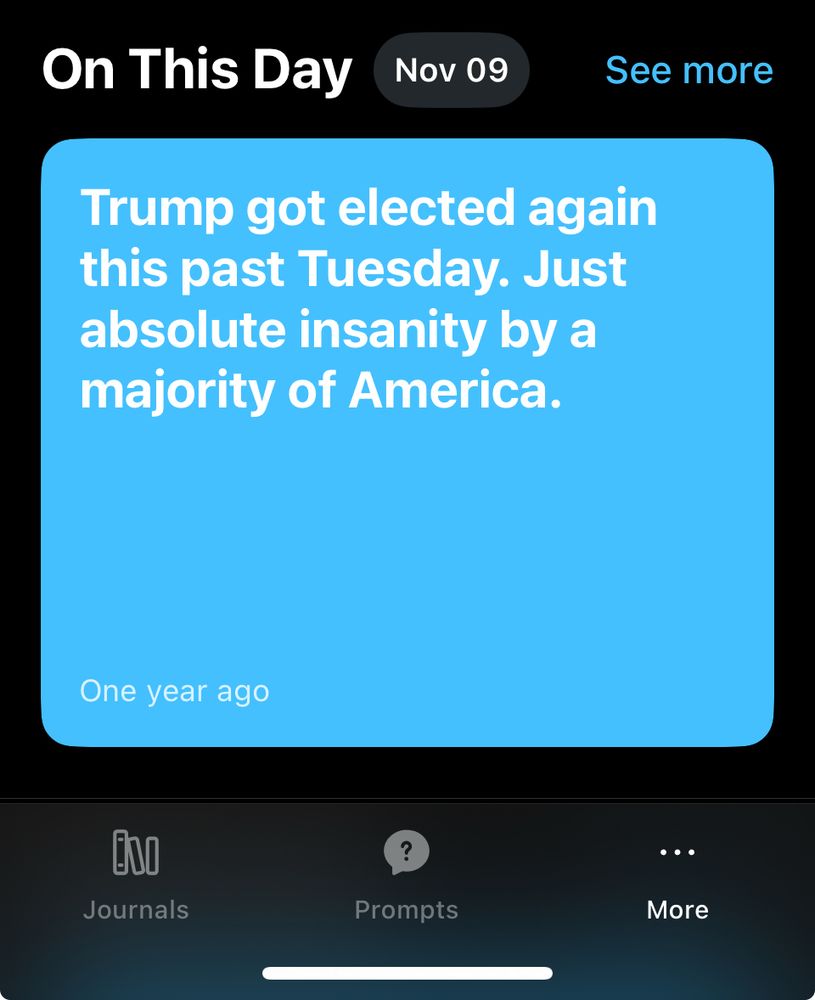Tap the One year ago label
This screenshot has height=1000, width=815.
[175, 690]
